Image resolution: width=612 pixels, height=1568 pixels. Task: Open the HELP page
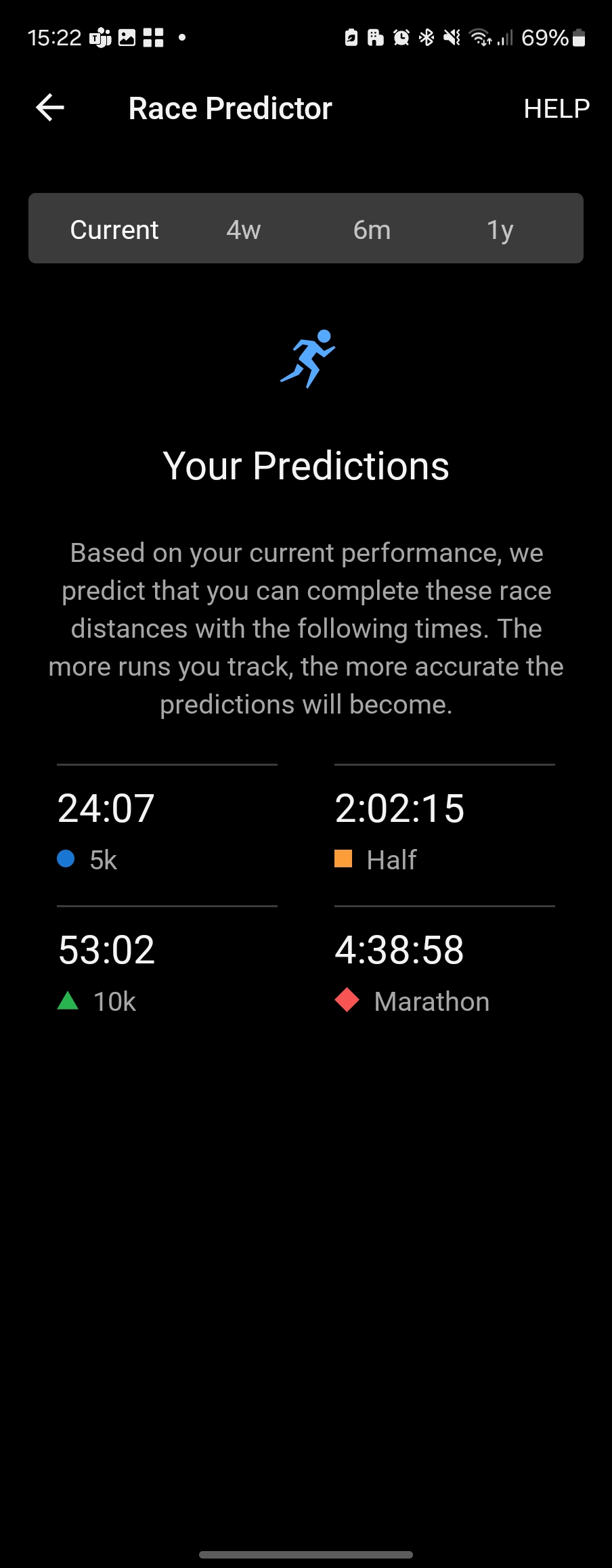556,108
